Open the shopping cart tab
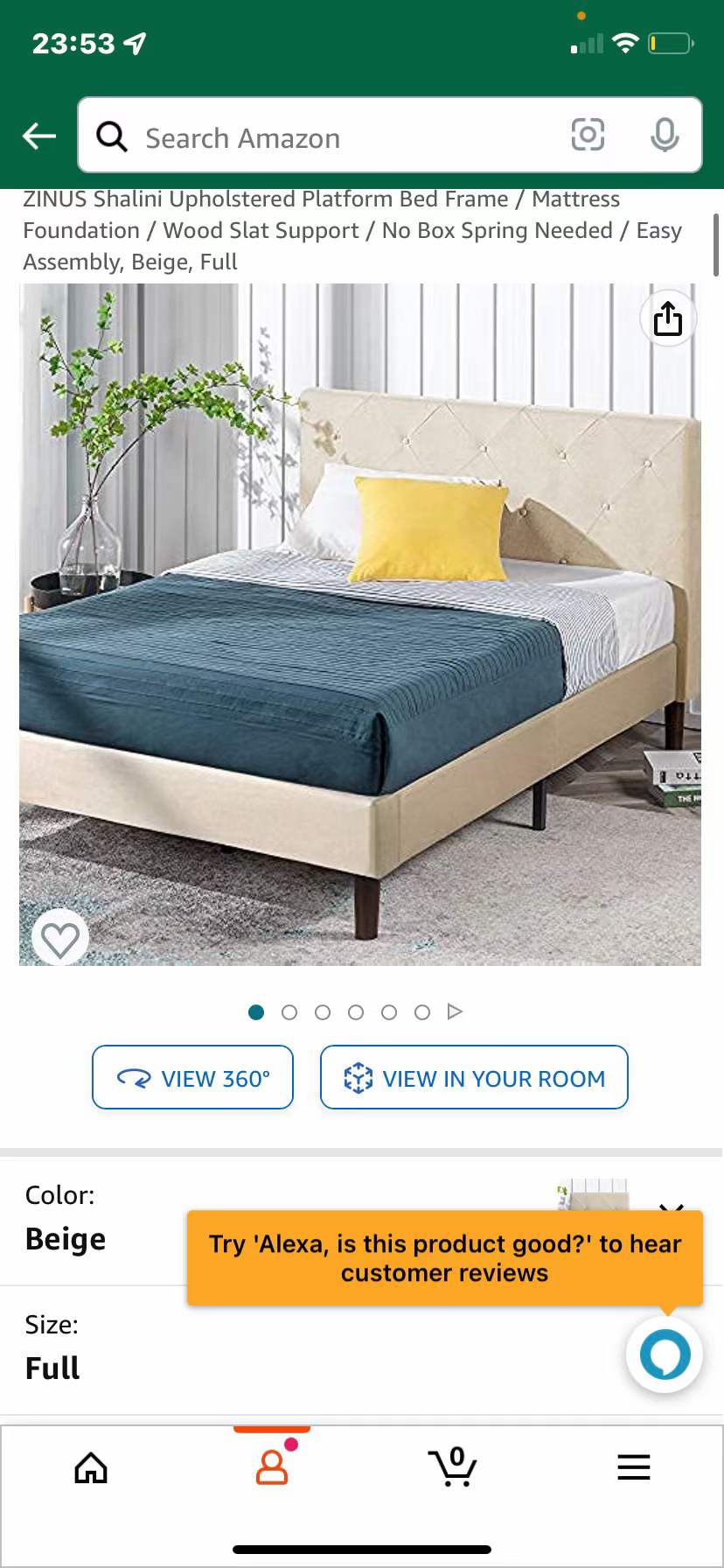Image resolution: width=724 pixels, height=1568 pixels. point(452,1468)
